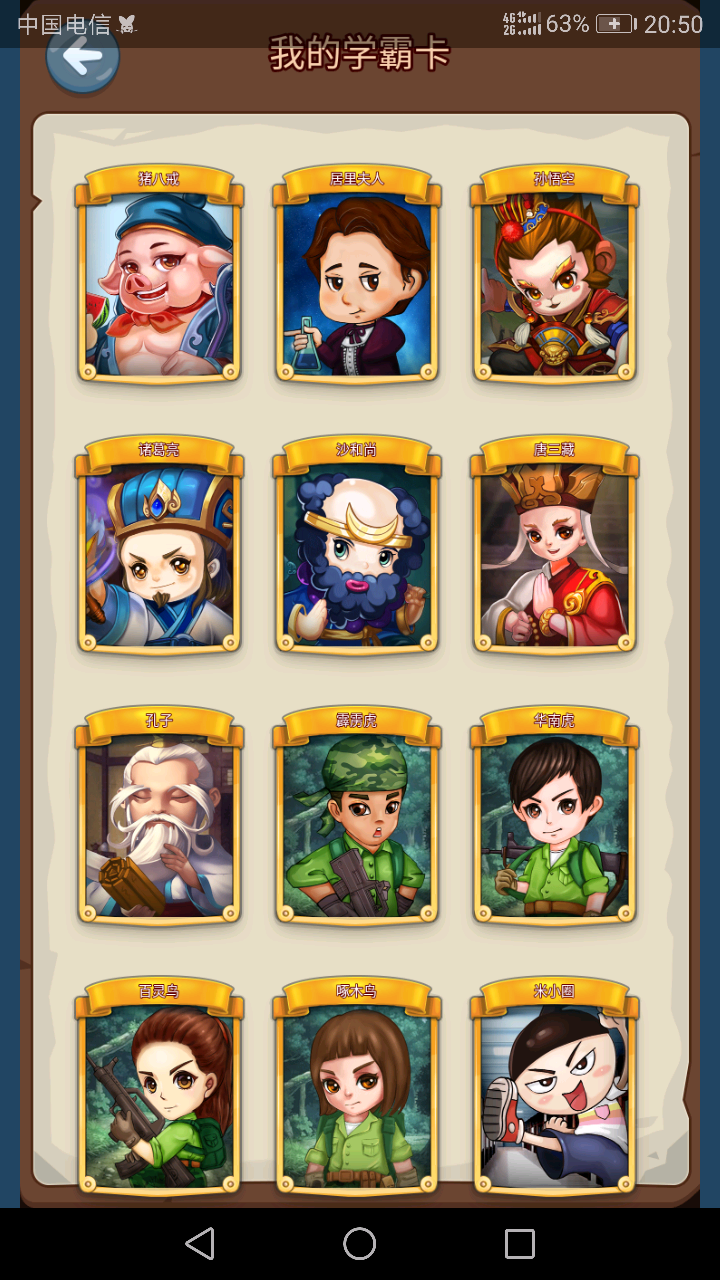Select the 华南虎 card

(x=555, y=820)
